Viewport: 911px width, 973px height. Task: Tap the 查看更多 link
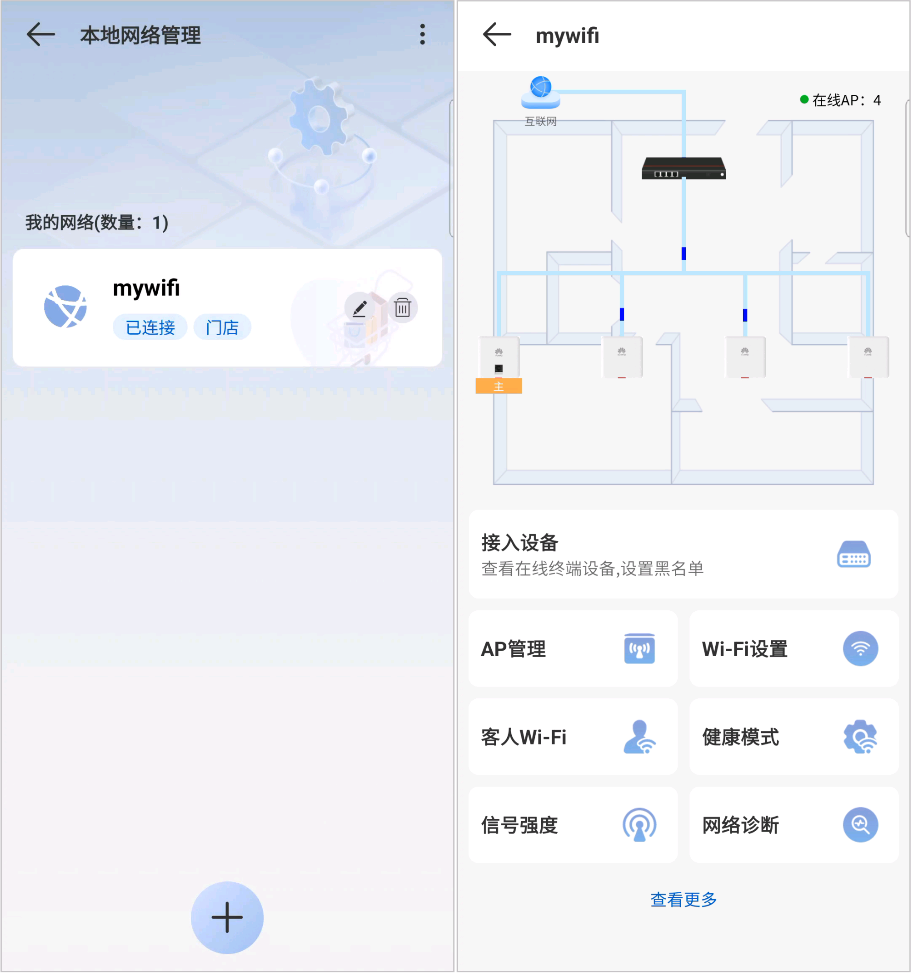[x=683, y=899]
